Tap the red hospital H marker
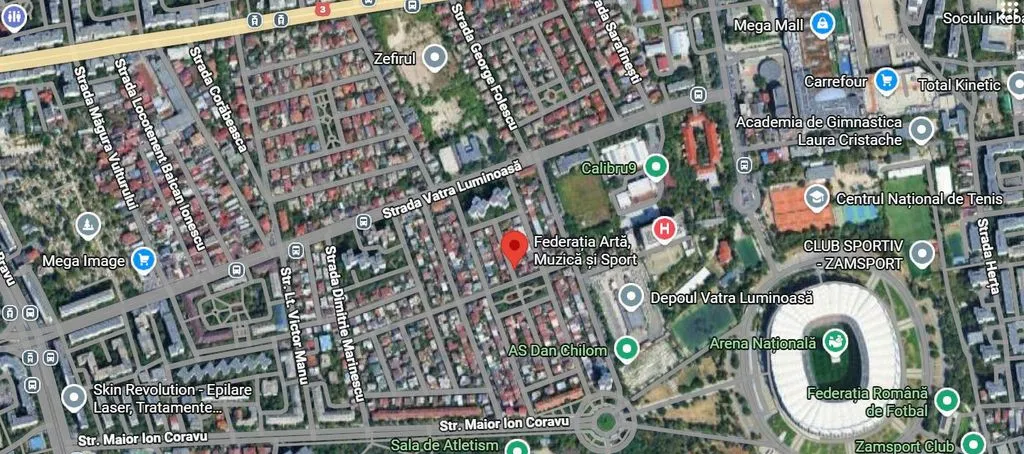Screen dimensions: 1024x454 (662, 232)
